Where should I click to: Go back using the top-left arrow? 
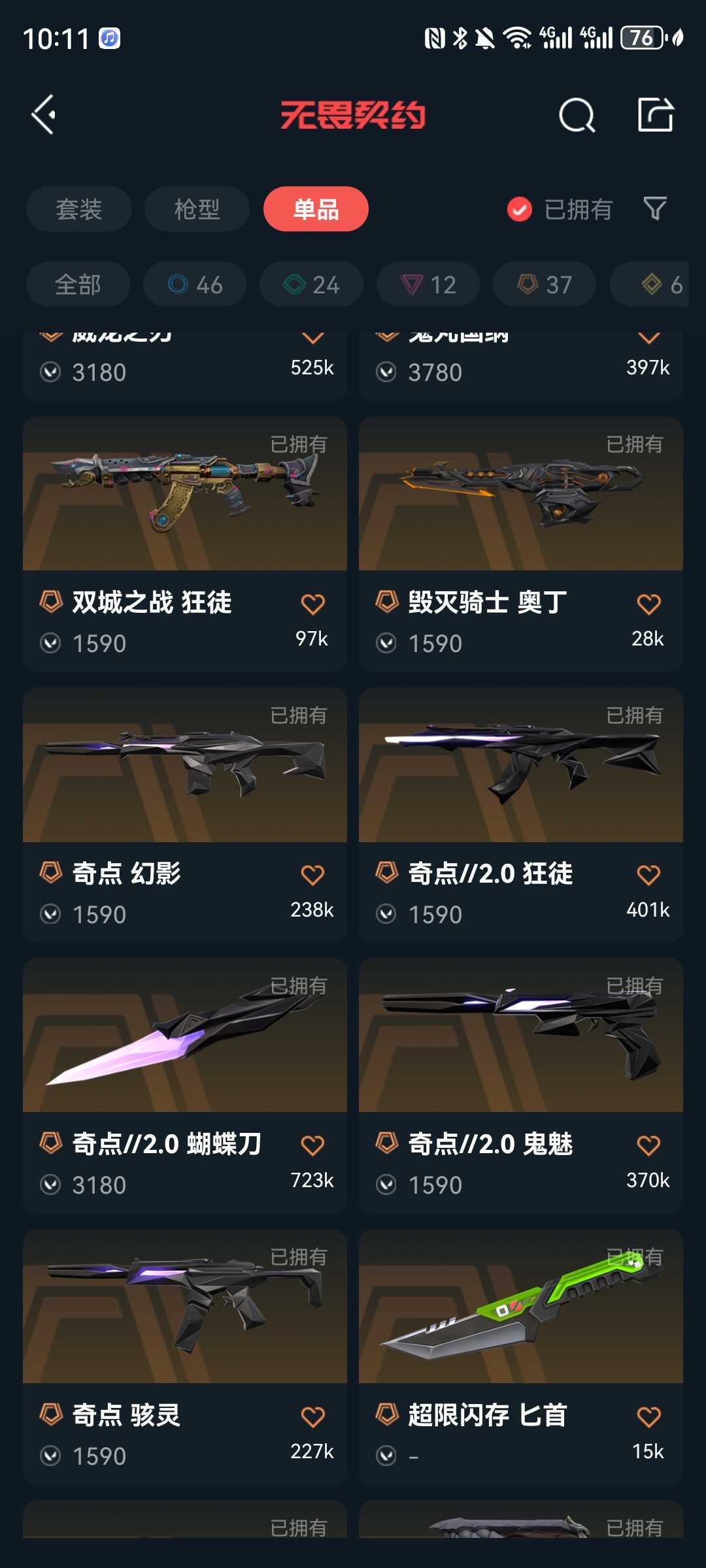[44, 115]
